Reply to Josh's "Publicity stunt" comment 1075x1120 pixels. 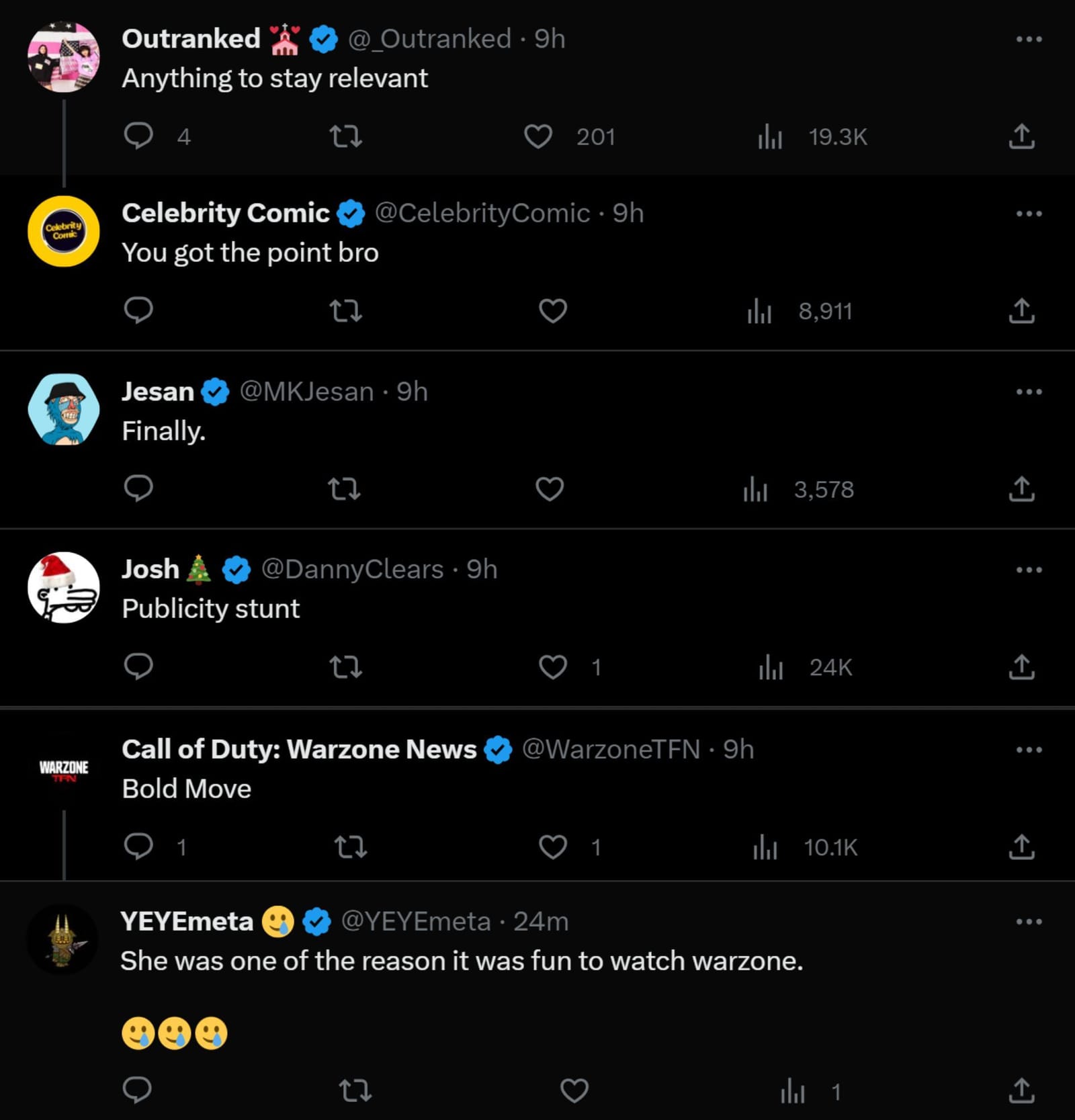[x=139, y=666]
